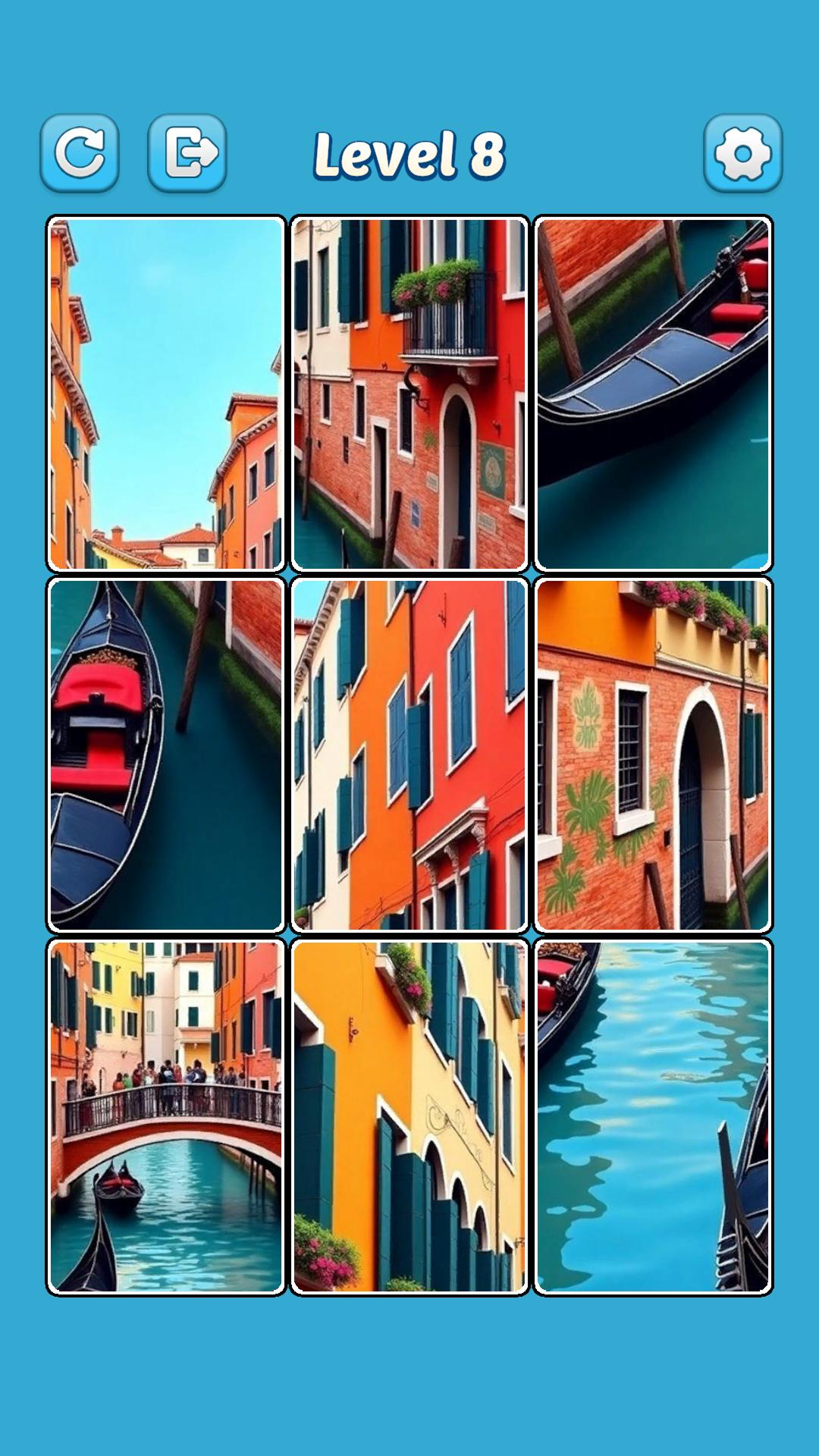Exit the level using the exit icon
This screenshot has height=1456, width=819.
coord(187,152)
